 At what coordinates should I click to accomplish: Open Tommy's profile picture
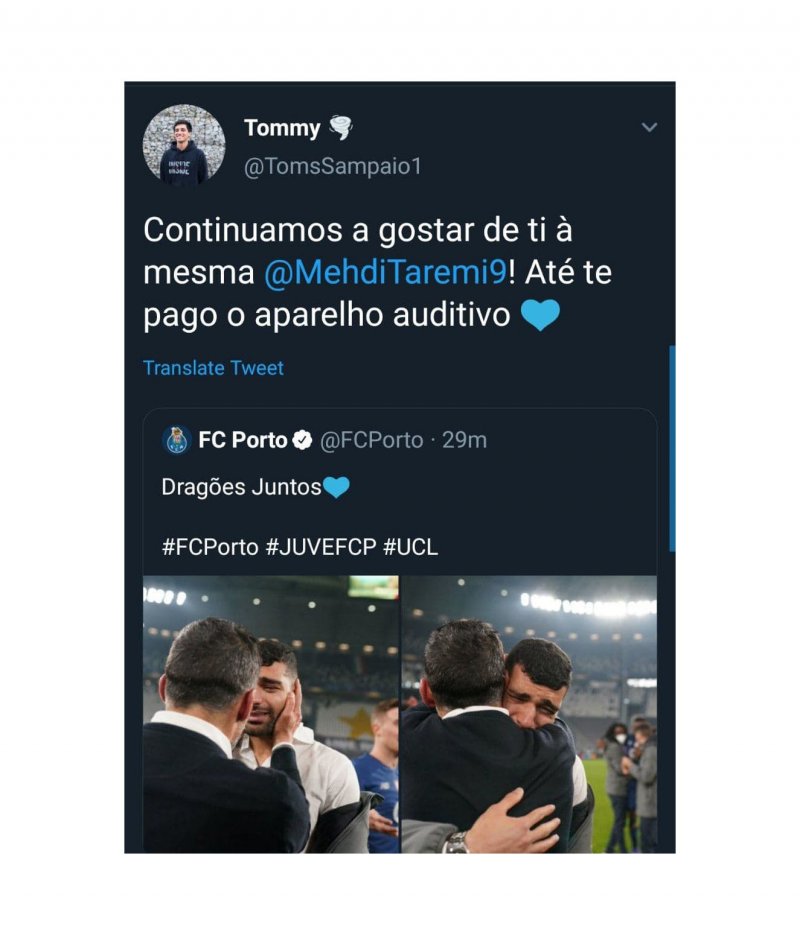pyautogui.click(x=184, y=146)
